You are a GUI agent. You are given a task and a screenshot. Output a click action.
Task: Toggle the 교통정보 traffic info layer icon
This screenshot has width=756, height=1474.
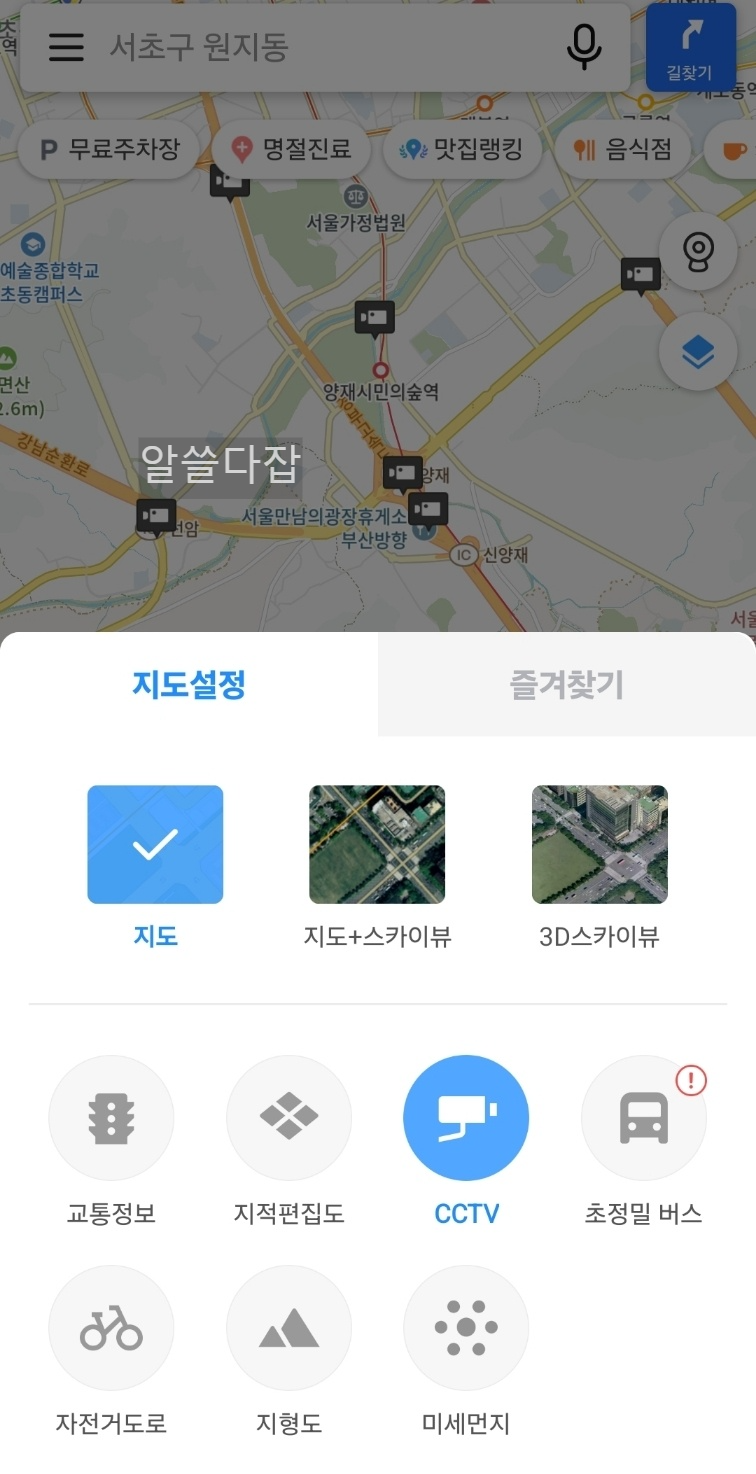[111, 1117]
